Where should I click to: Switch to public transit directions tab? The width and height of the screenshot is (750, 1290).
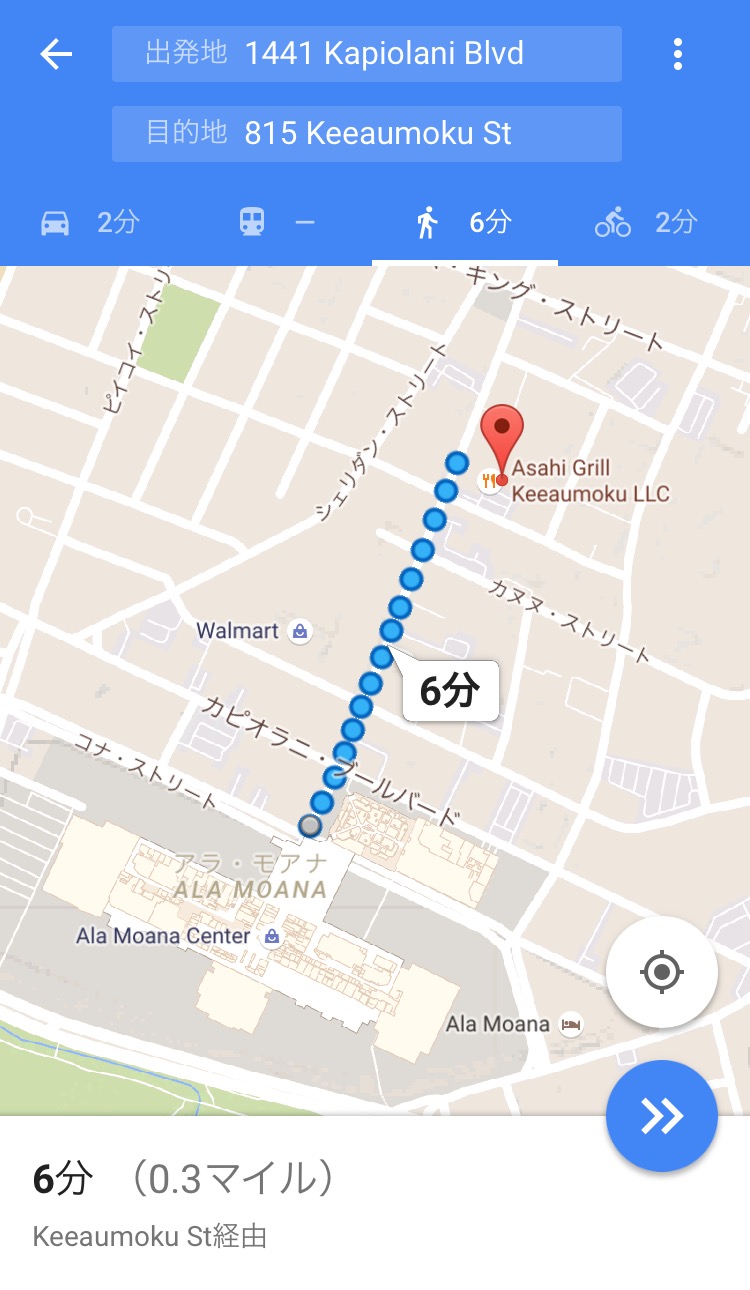(278, 222)
